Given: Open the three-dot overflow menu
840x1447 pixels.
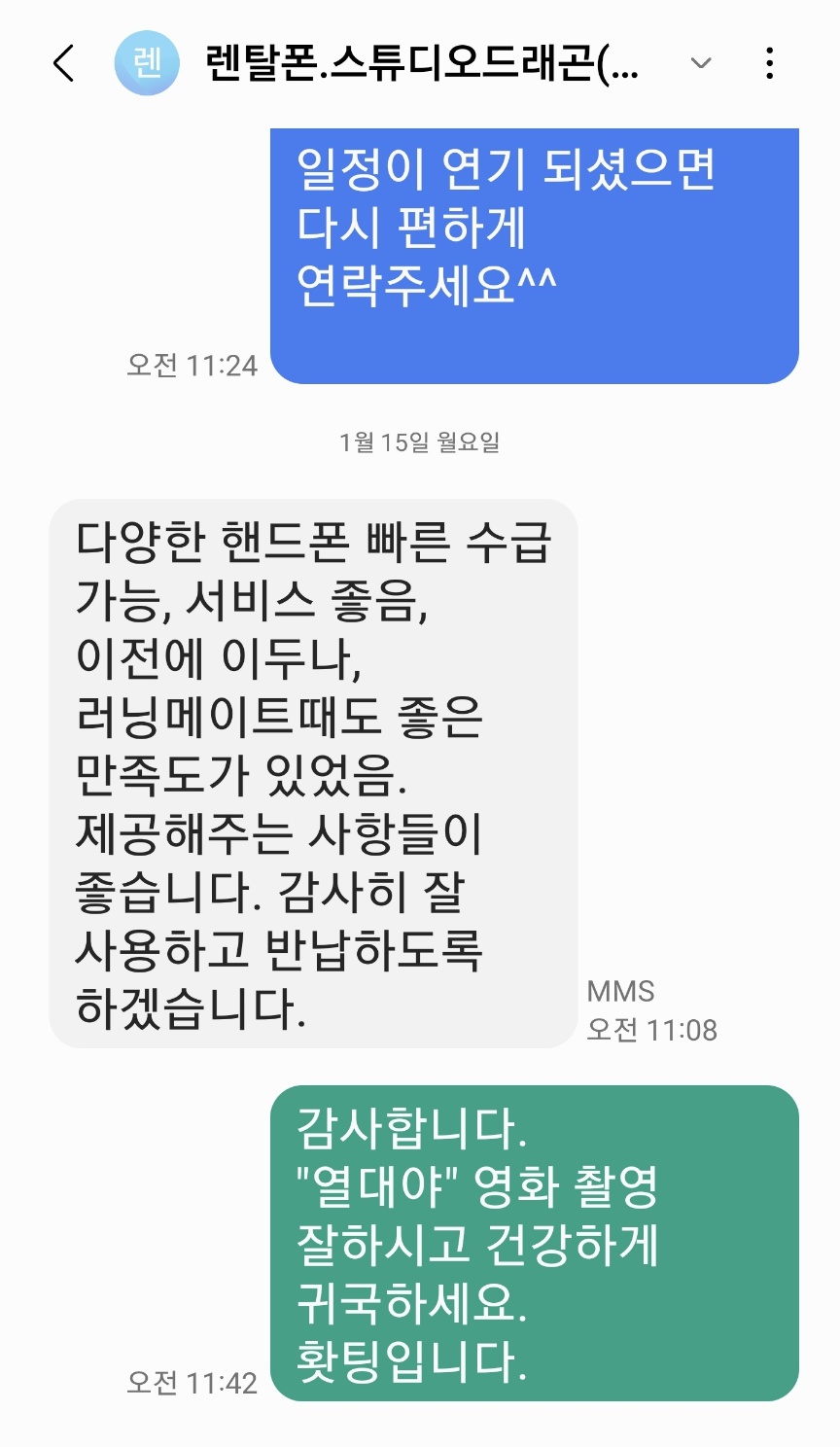Looking at the screenshot, I should 769,64.
